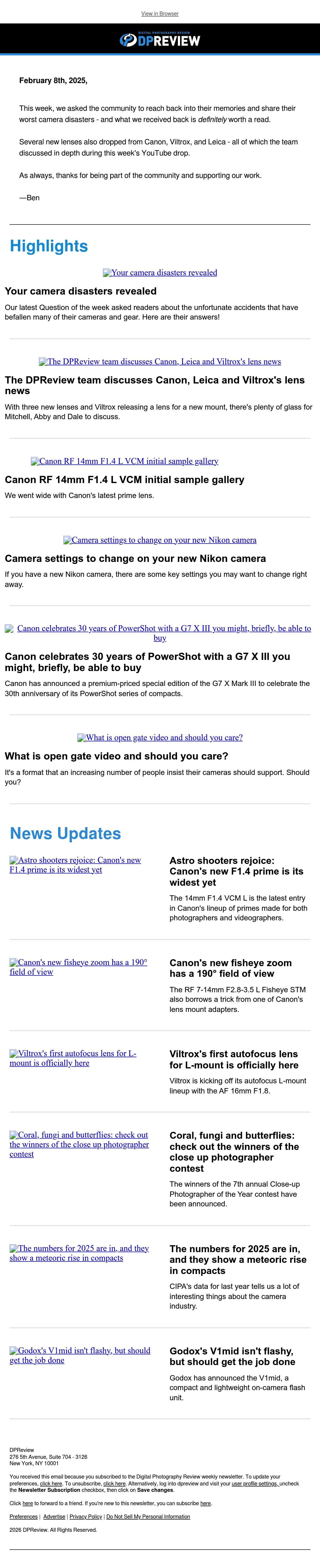Image resolution: width=320 pixels, height=1568 pixels.
Task: Open the Advertise footer link
Action: pyautogui.click(x=54, y=1516)
